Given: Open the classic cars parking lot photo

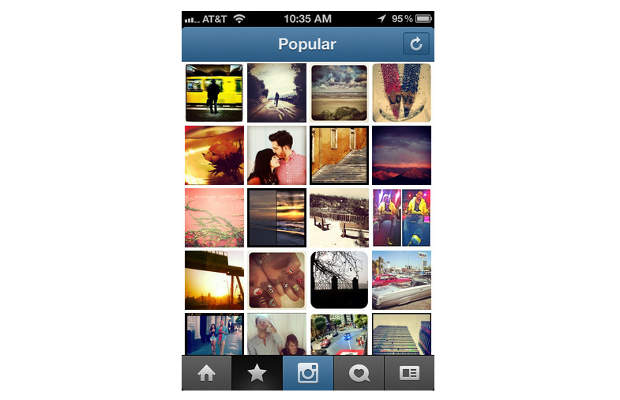Looking at the screenshot, I should coord(401,280).
